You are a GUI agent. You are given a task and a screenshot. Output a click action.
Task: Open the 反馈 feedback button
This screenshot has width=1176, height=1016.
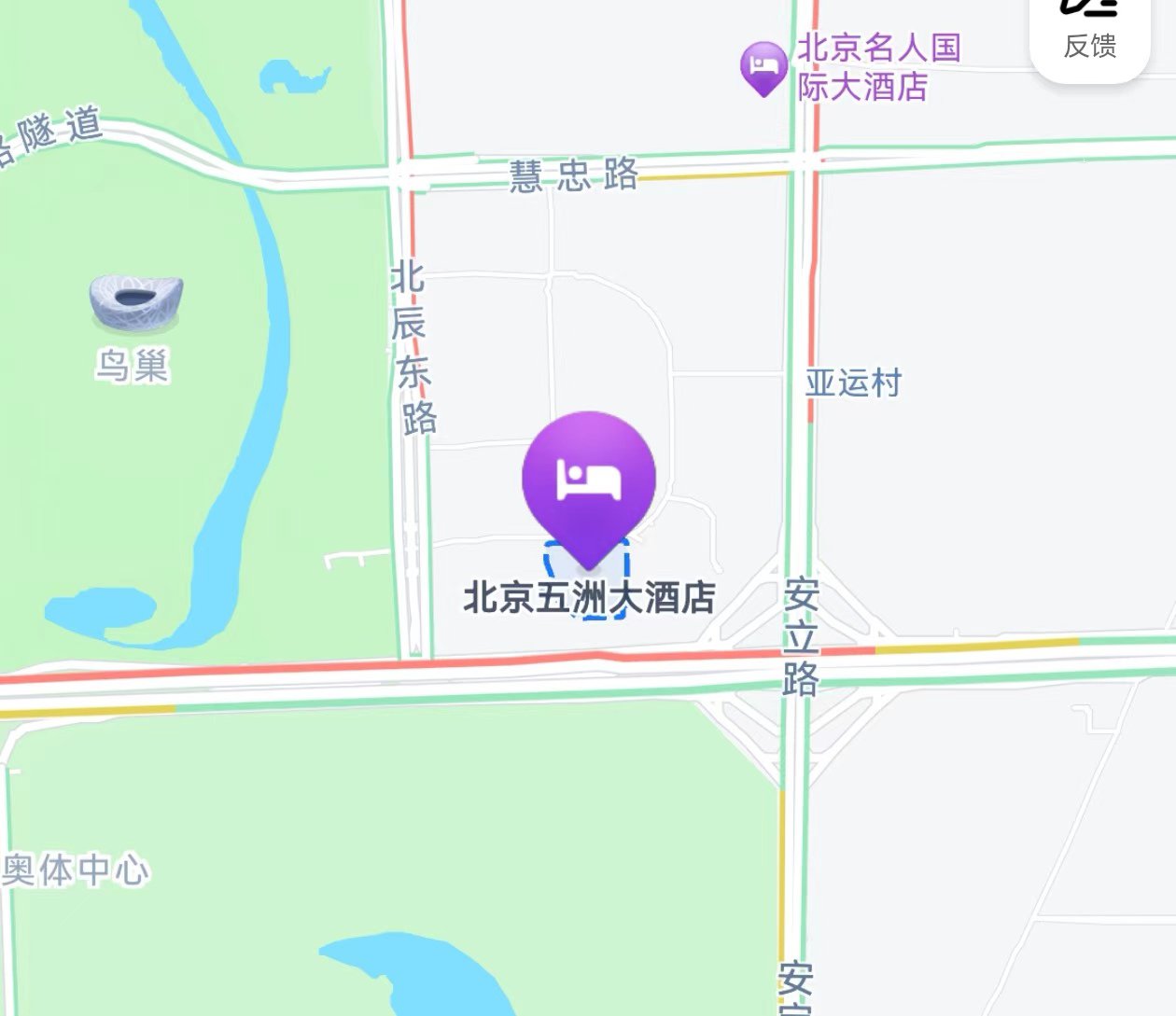pyautogui.click(x=1089, y=33)
